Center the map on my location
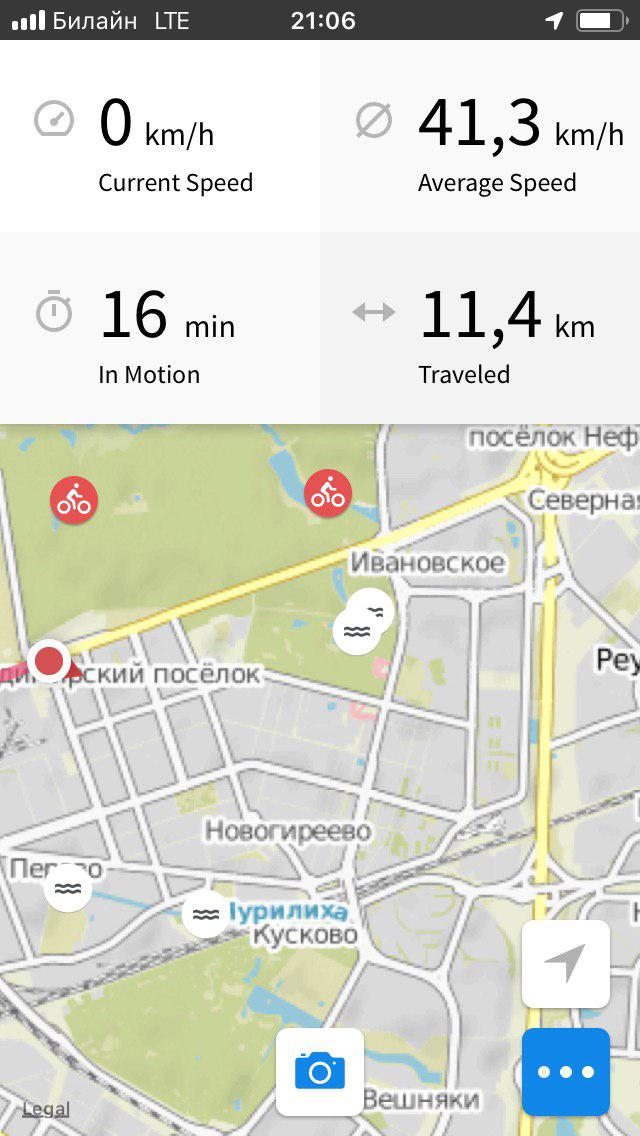The image size is (640, 1136). [566, 964]
